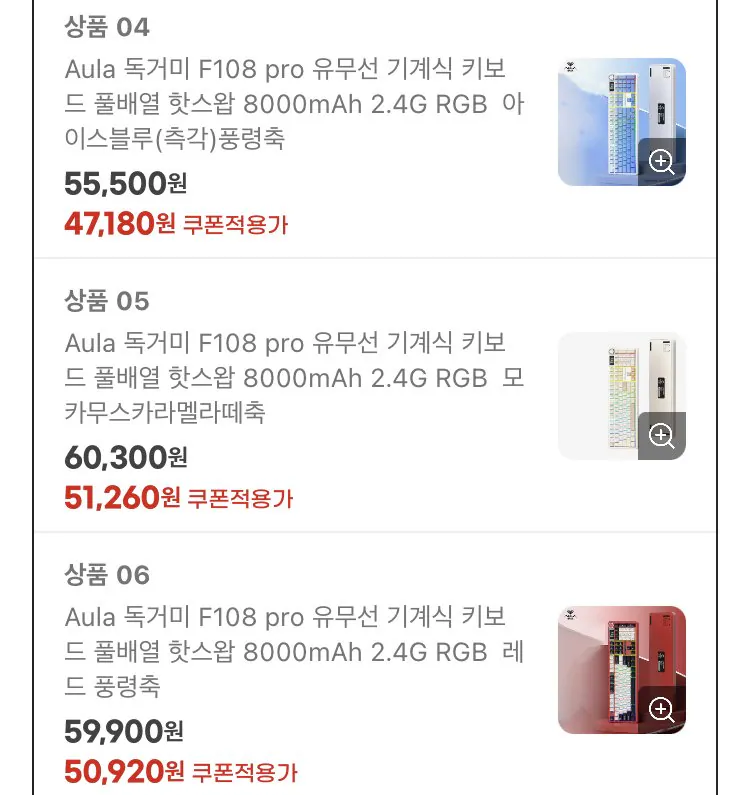Image resolution: width=750 pixels, height=795 pixels.
Task: Zoom the ice blue 상품 04 keyboard image
Action: pyautogui.click(x=662, y=162)
